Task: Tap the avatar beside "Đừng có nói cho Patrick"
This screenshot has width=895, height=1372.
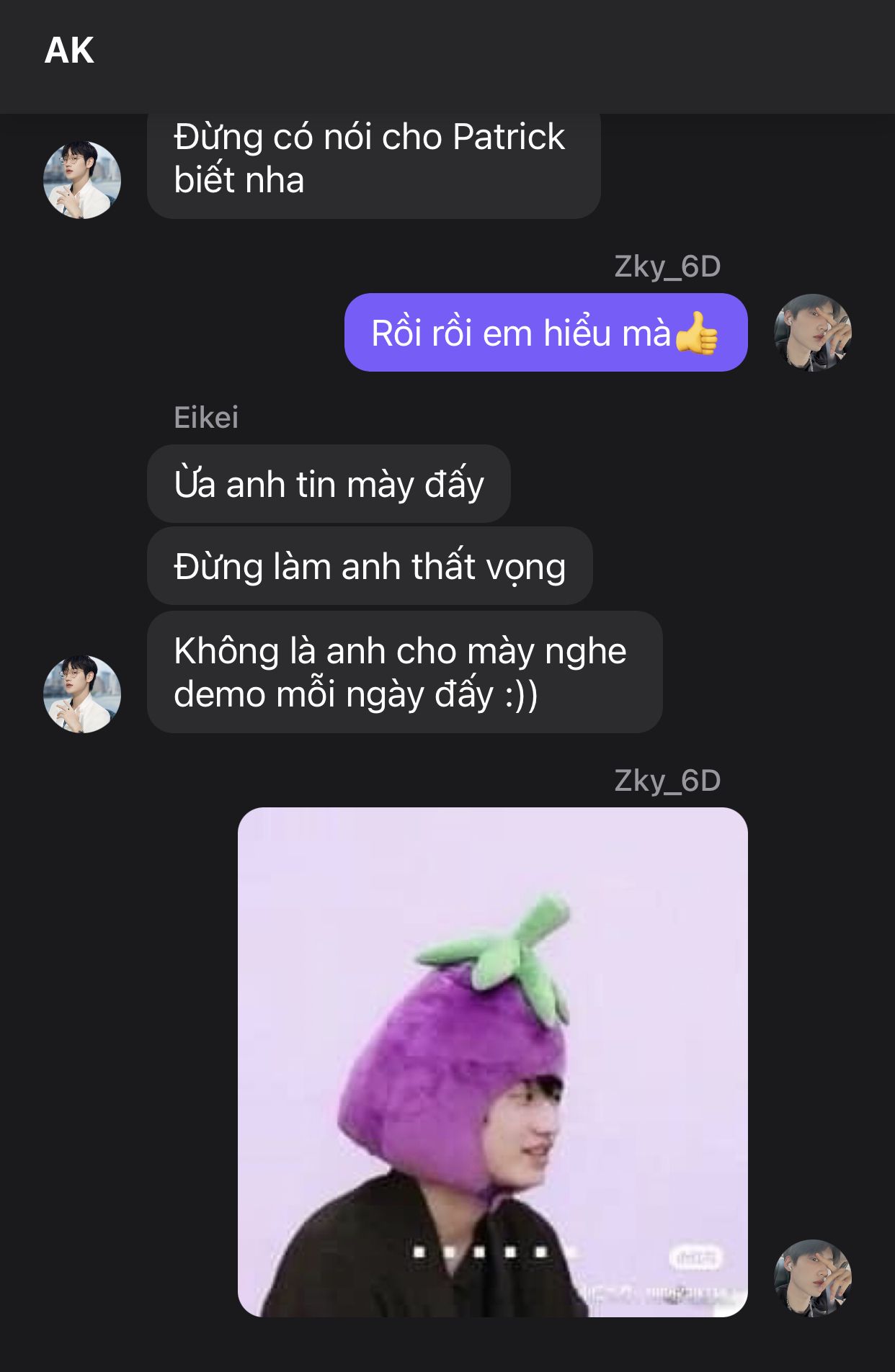Action: (x=82, y=180)
